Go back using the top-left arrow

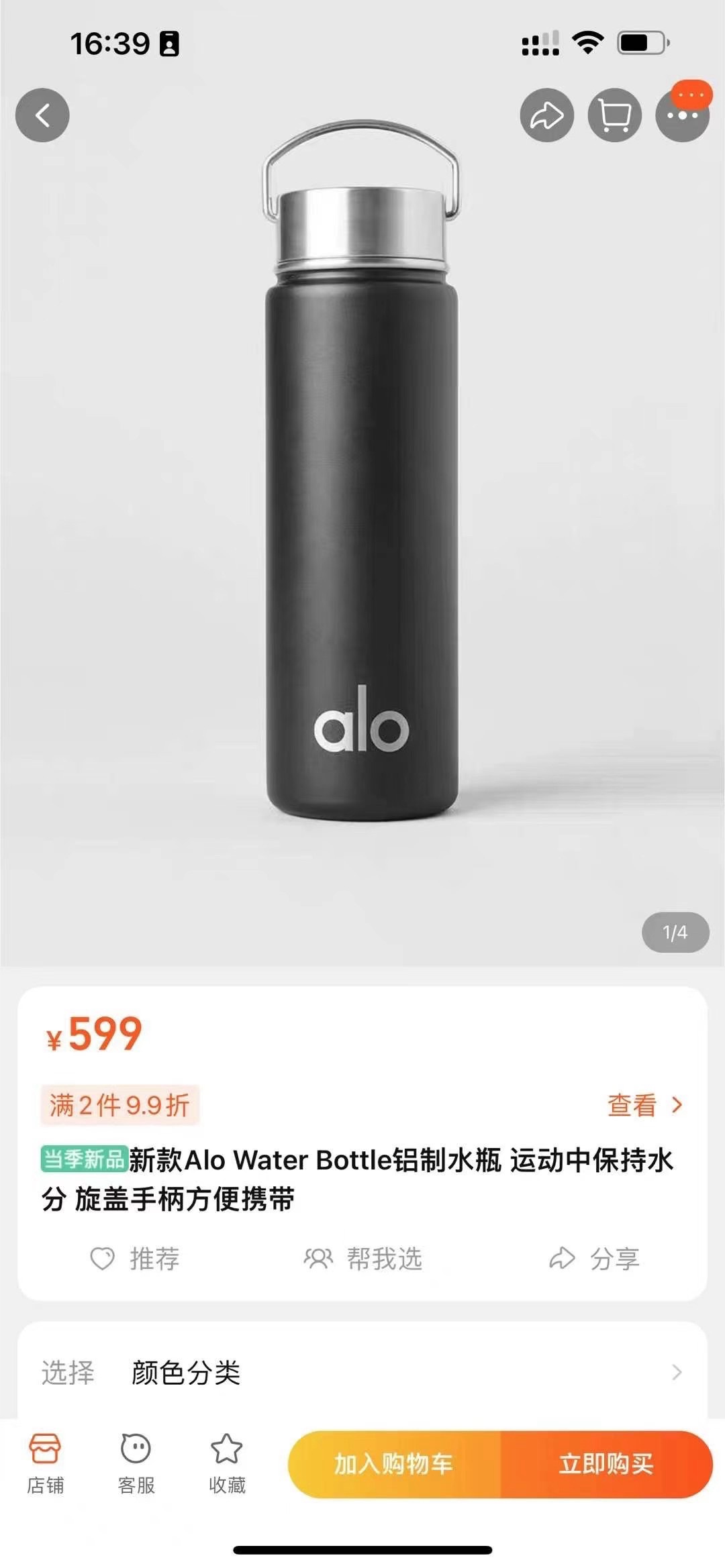click(42, 115)
